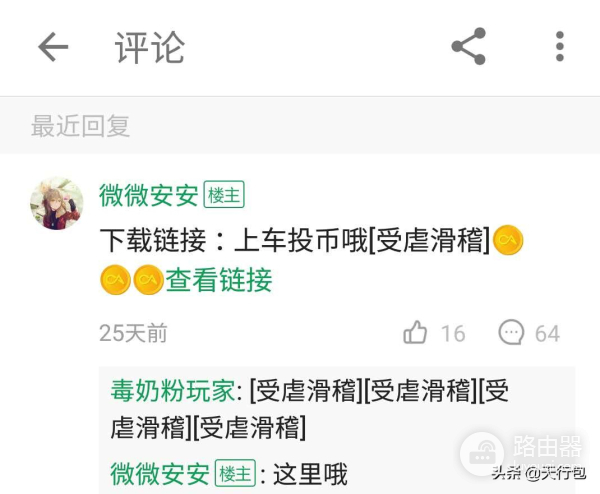This screenshot has width=600, height=494.
Task: Tap the 微微安安 username at top
Action: tap(148, 195)
